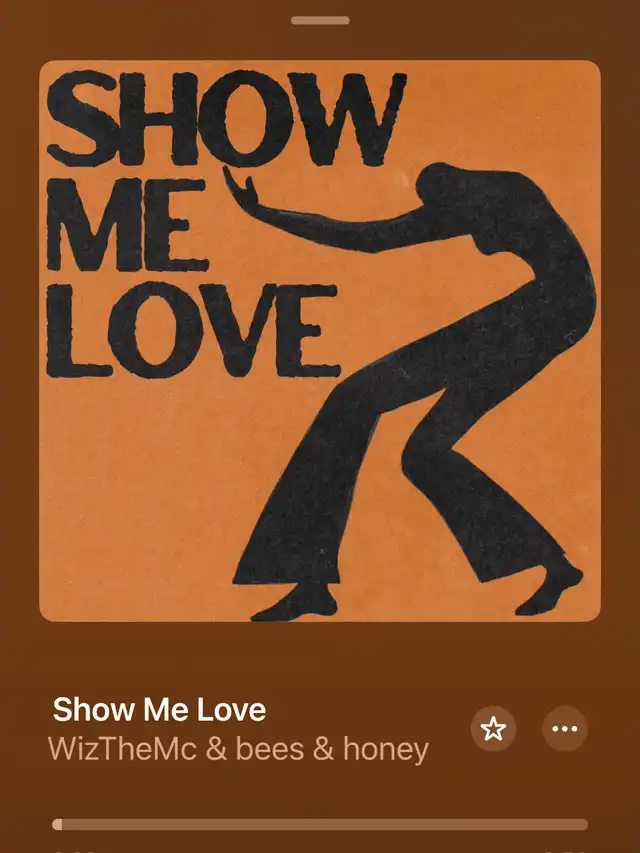Tap the grabber handle above the artwork
Screen dimensions: 640x853
(320, 20)
